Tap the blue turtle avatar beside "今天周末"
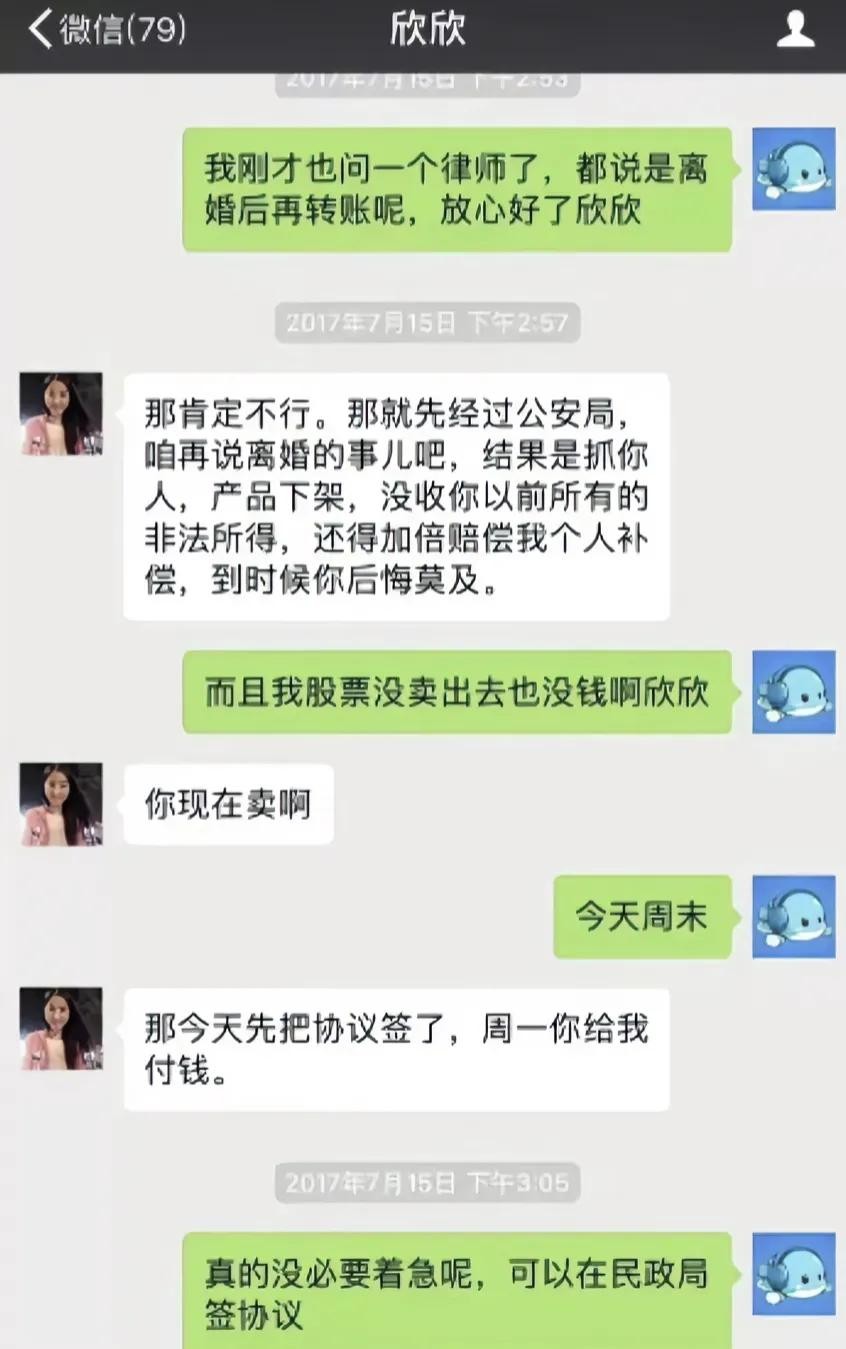This screenshot has height=1349, width=846. coord(793,917)
